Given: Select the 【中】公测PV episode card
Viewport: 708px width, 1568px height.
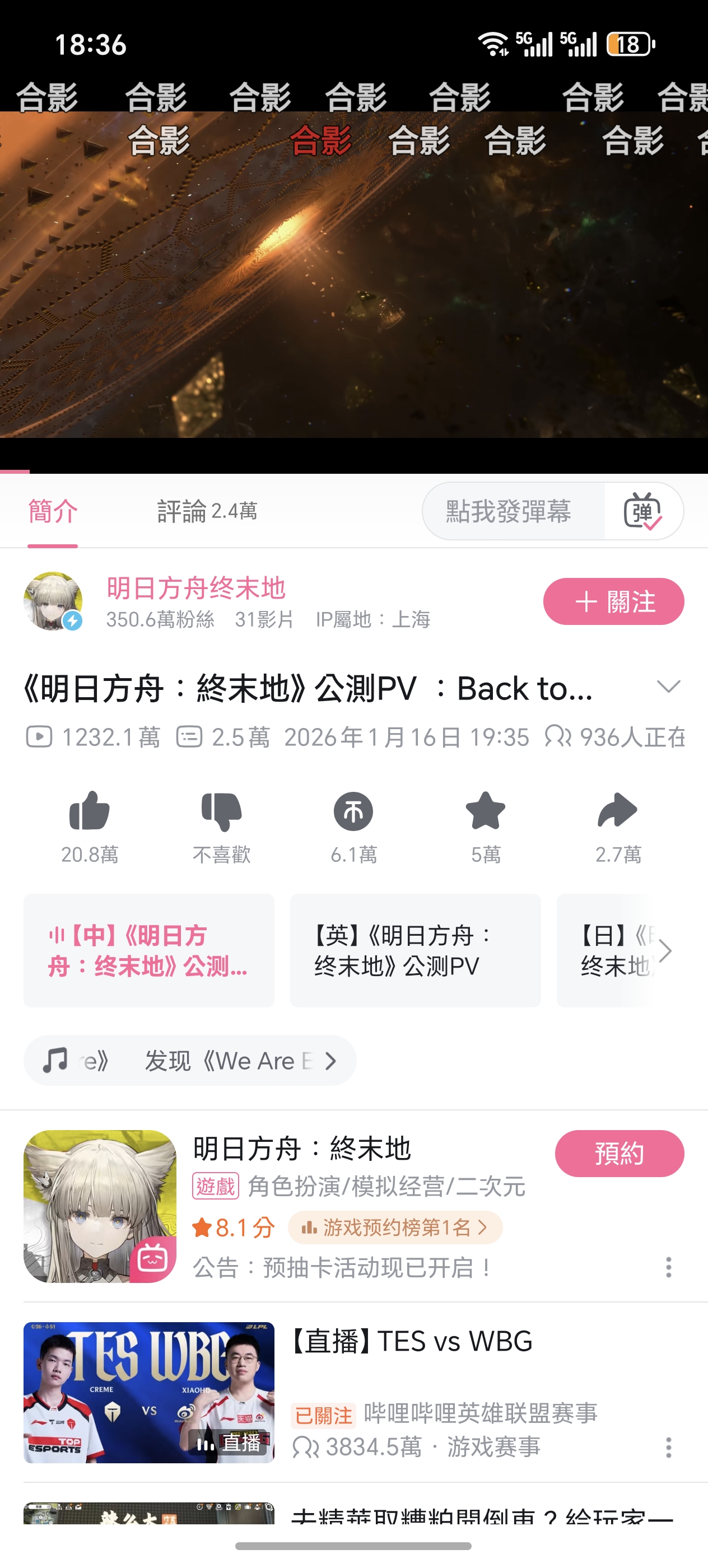Looking at the screenshot, I should [x=148, y=950].
